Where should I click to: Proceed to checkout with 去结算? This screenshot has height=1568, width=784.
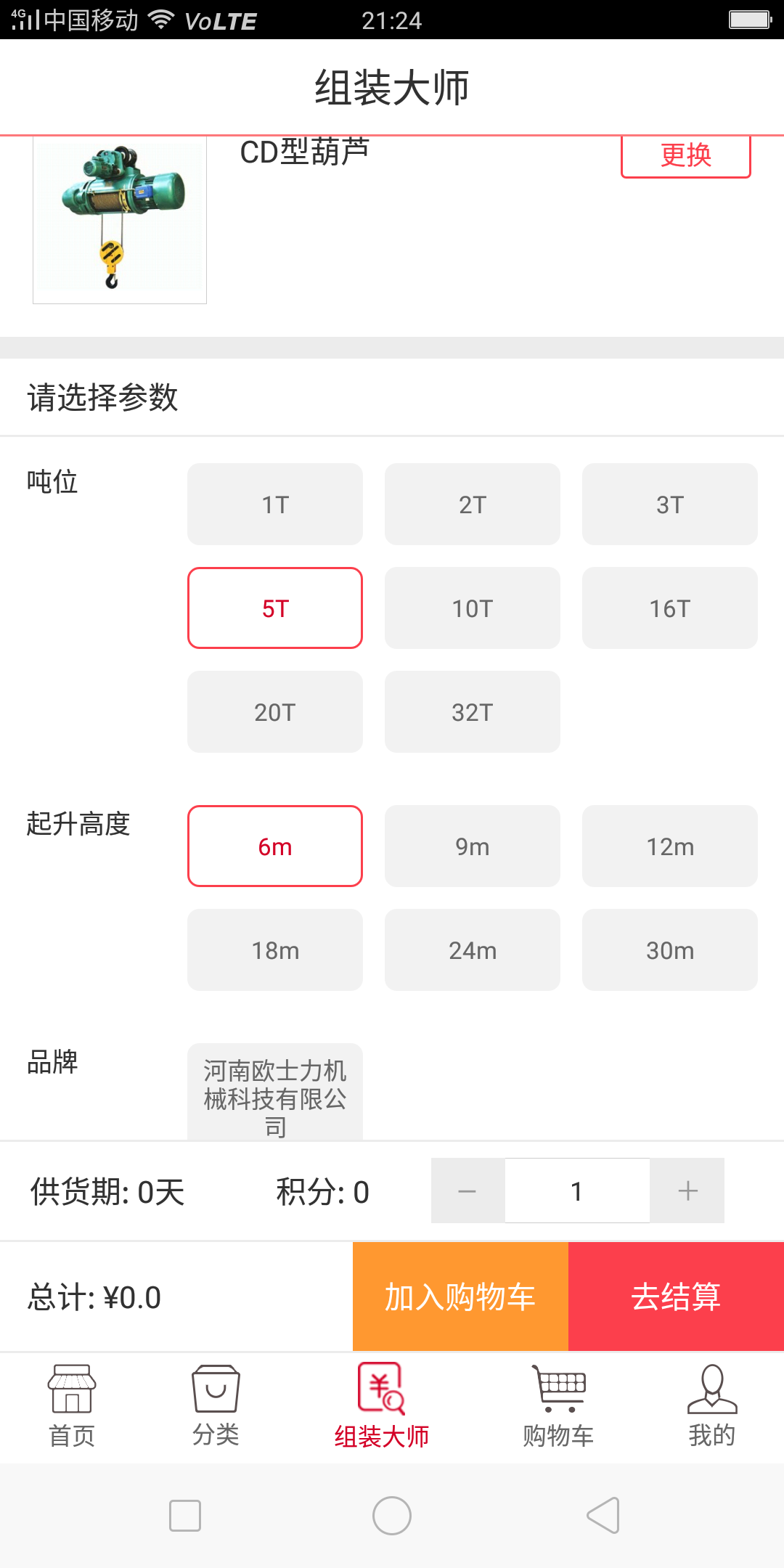pyautogui.click(x=676, y=1297)
